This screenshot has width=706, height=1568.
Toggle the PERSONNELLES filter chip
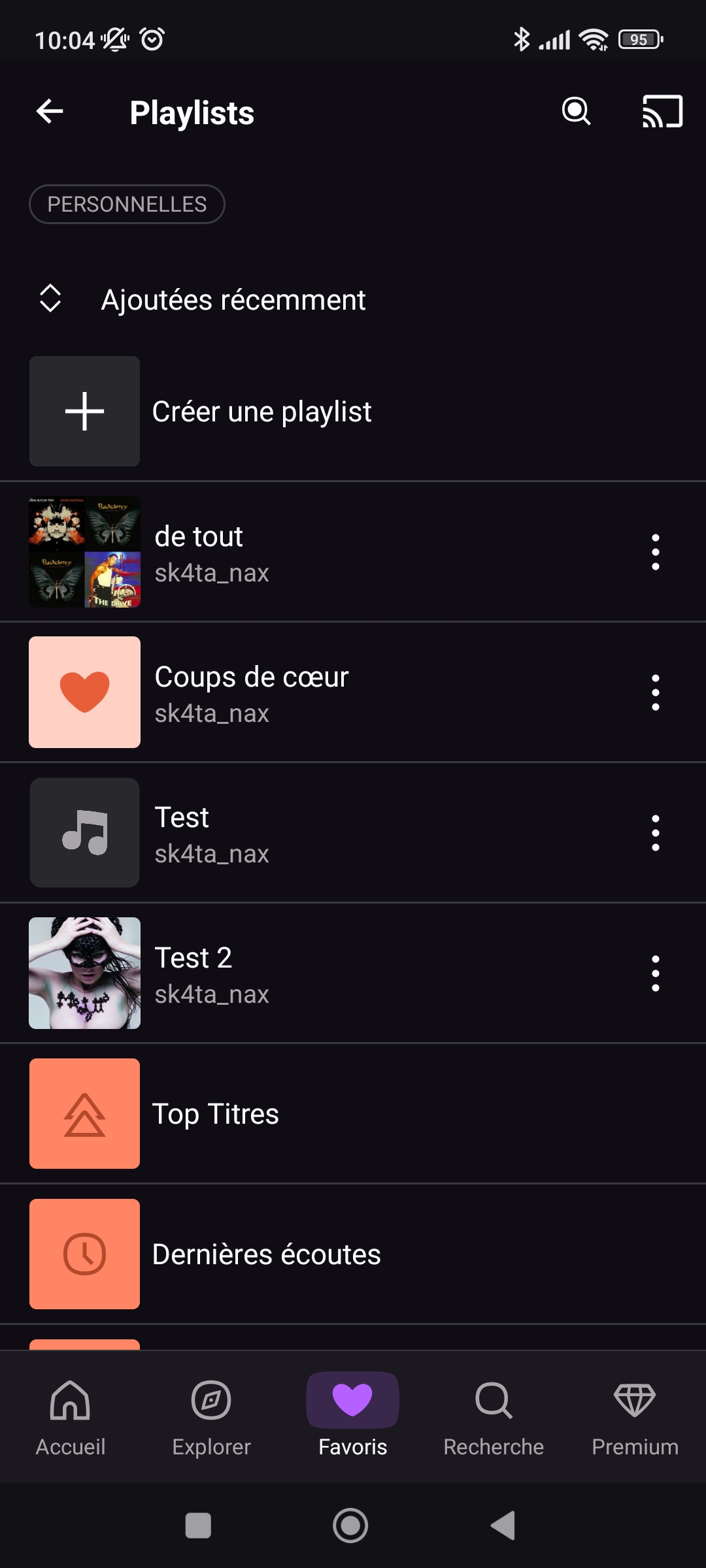point(127,204)
